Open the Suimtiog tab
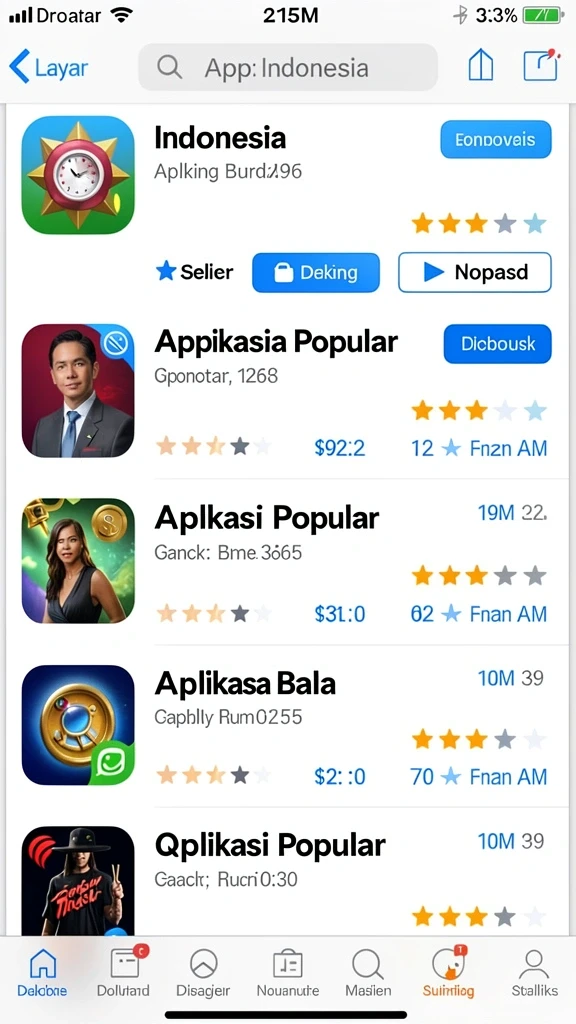Image resolution: width=576 pixels, height=1024 pixels. (x=449, y=973)
